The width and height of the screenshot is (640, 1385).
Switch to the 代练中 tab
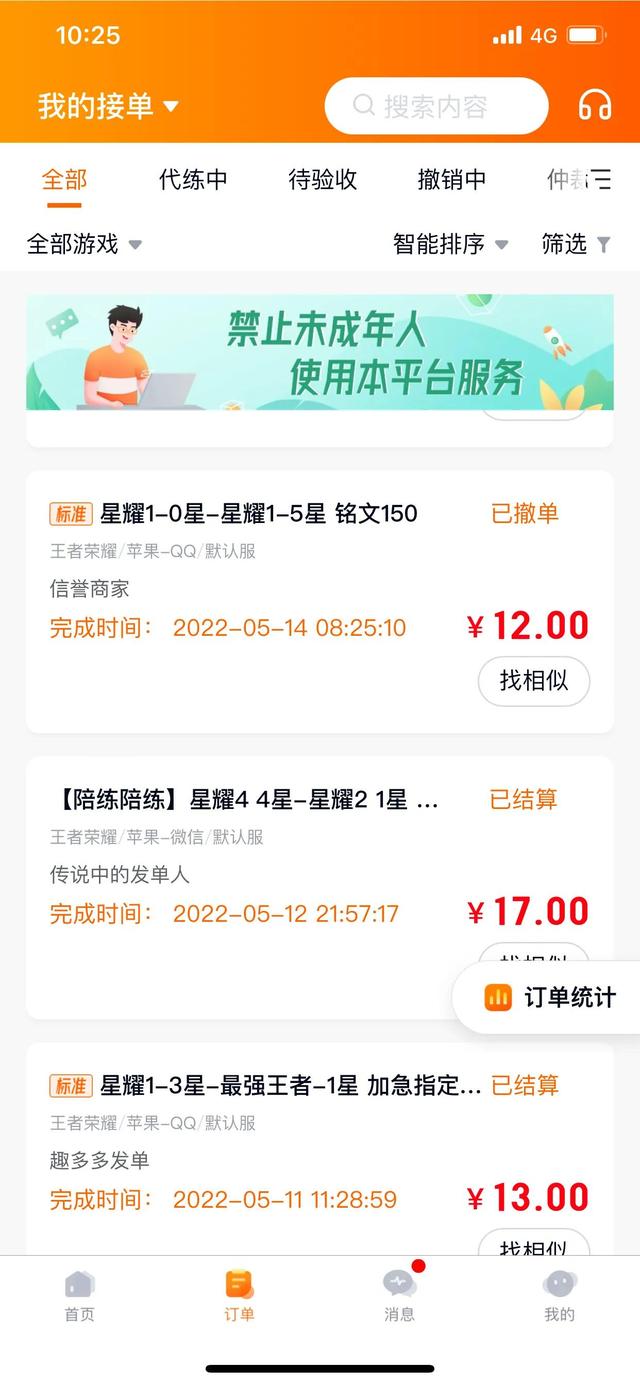tap(193, 180)
